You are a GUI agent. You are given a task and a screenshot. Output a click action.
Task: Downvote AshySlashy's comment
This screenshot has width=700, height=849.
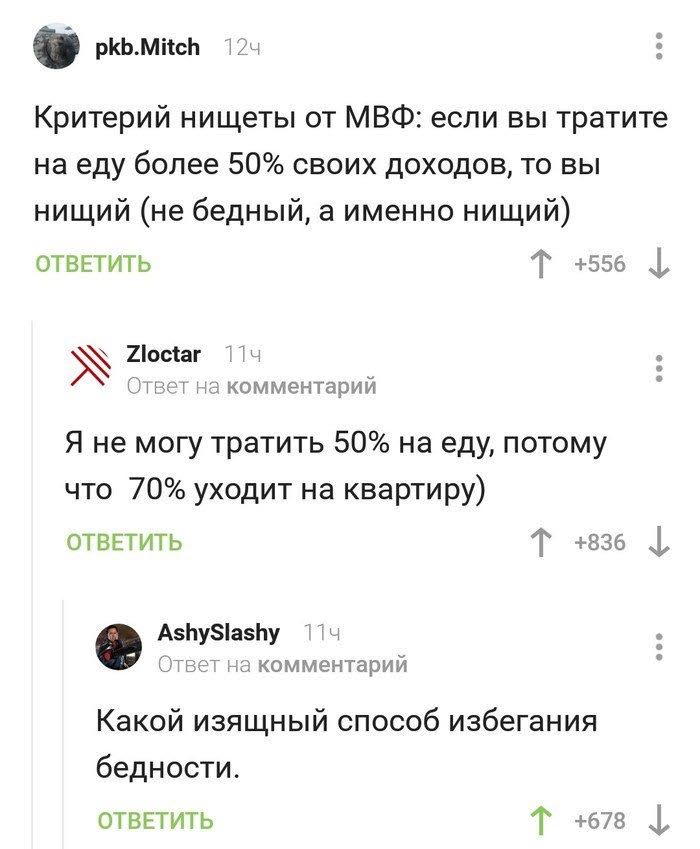click(x=658, y=821)
